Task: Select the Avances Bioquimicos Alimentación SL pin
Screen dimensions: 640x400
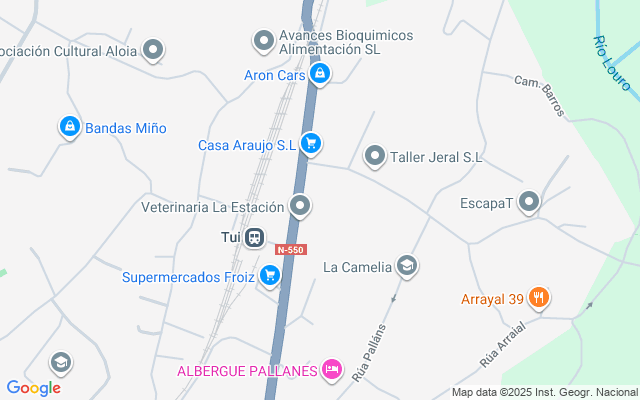Action: [x=263, y=40]
